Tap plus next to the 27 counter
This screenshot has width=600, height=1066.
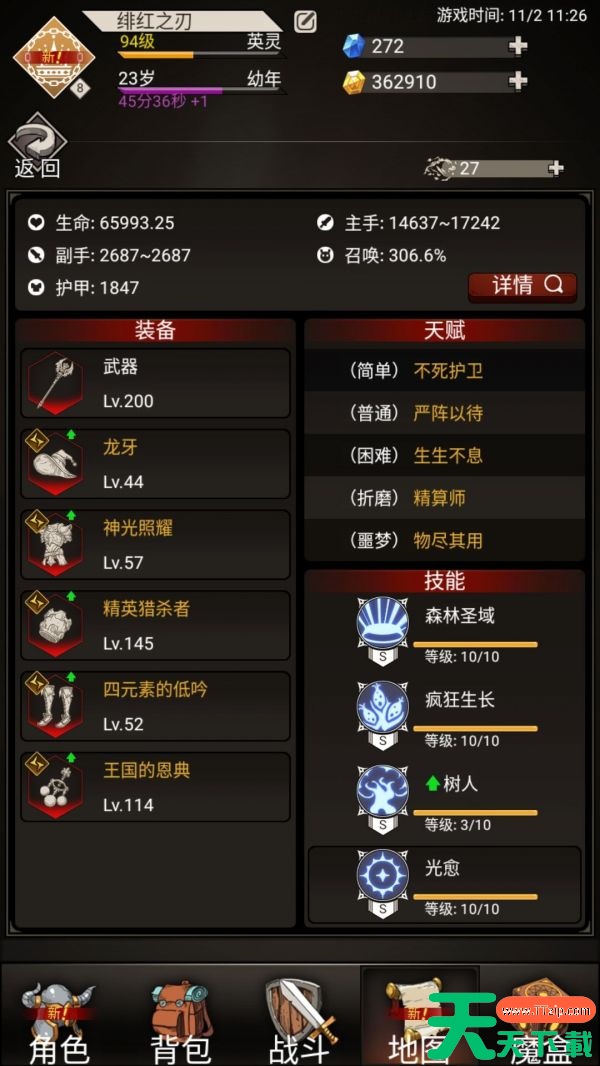pyautogui.click(x=556, y=168)
